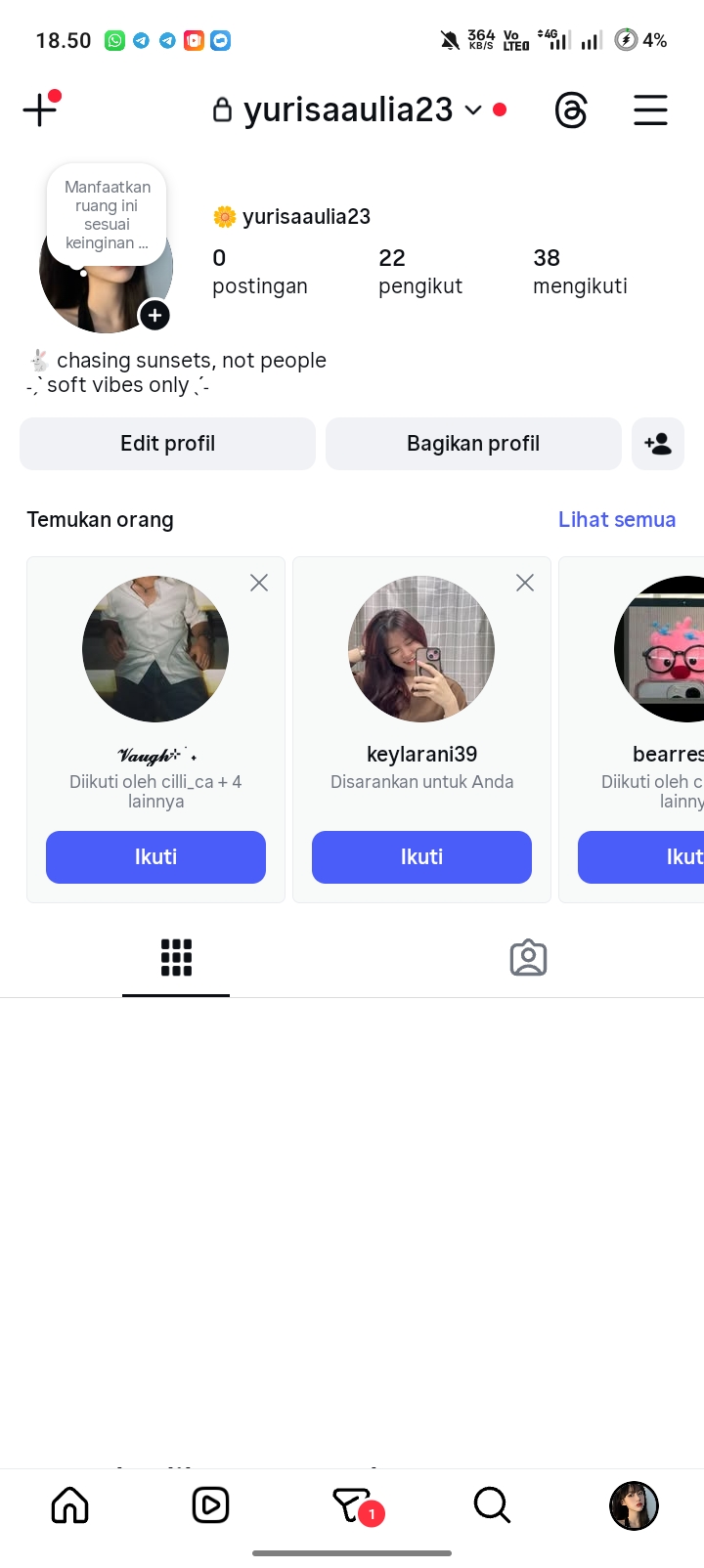Open the Threads icon
Image resolution: width=704 pixels, height=1568 pixels.
pos(571,109)
